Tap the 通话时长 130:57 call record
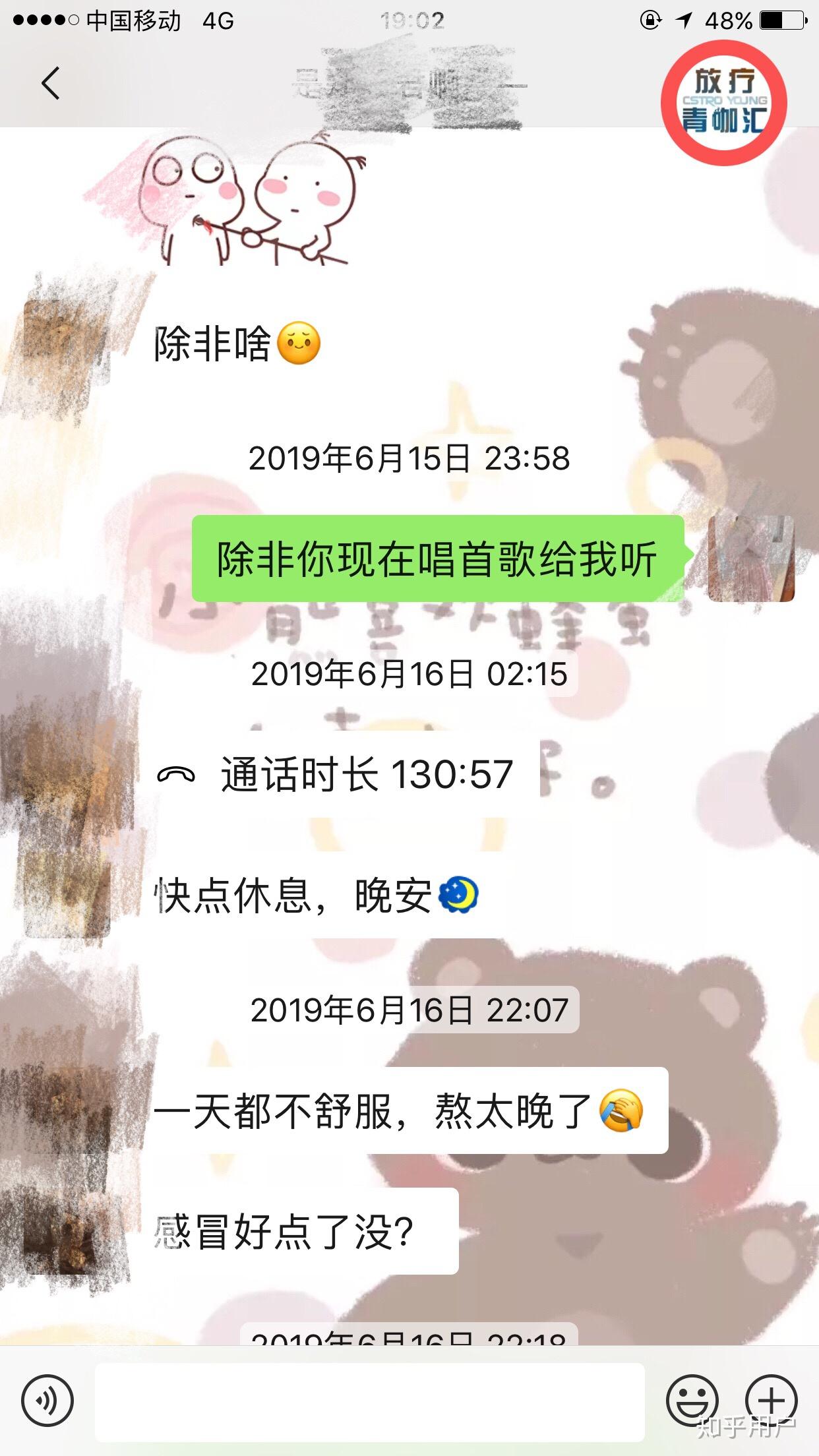The height and width of the screenshot is (1456, 819). pos(336,774)
